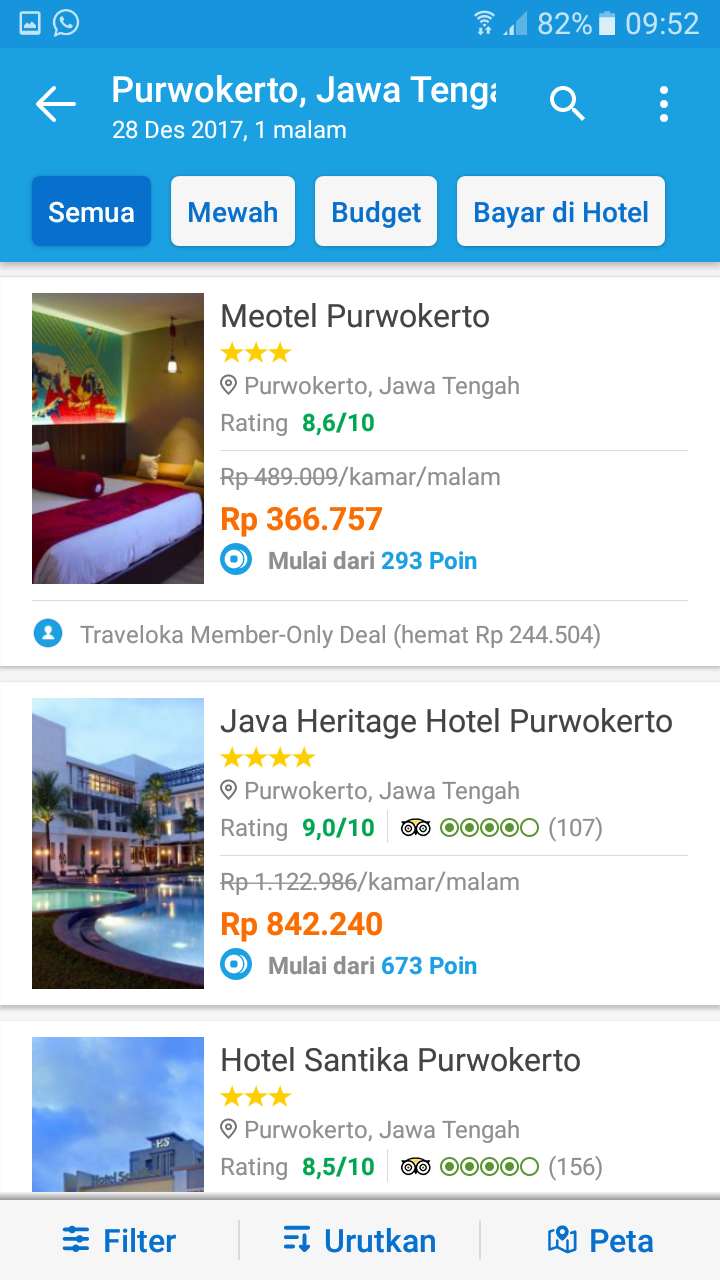Open the three-dot overflow menu
Viewport: 720px width, 1280px height.
(664, 104)
